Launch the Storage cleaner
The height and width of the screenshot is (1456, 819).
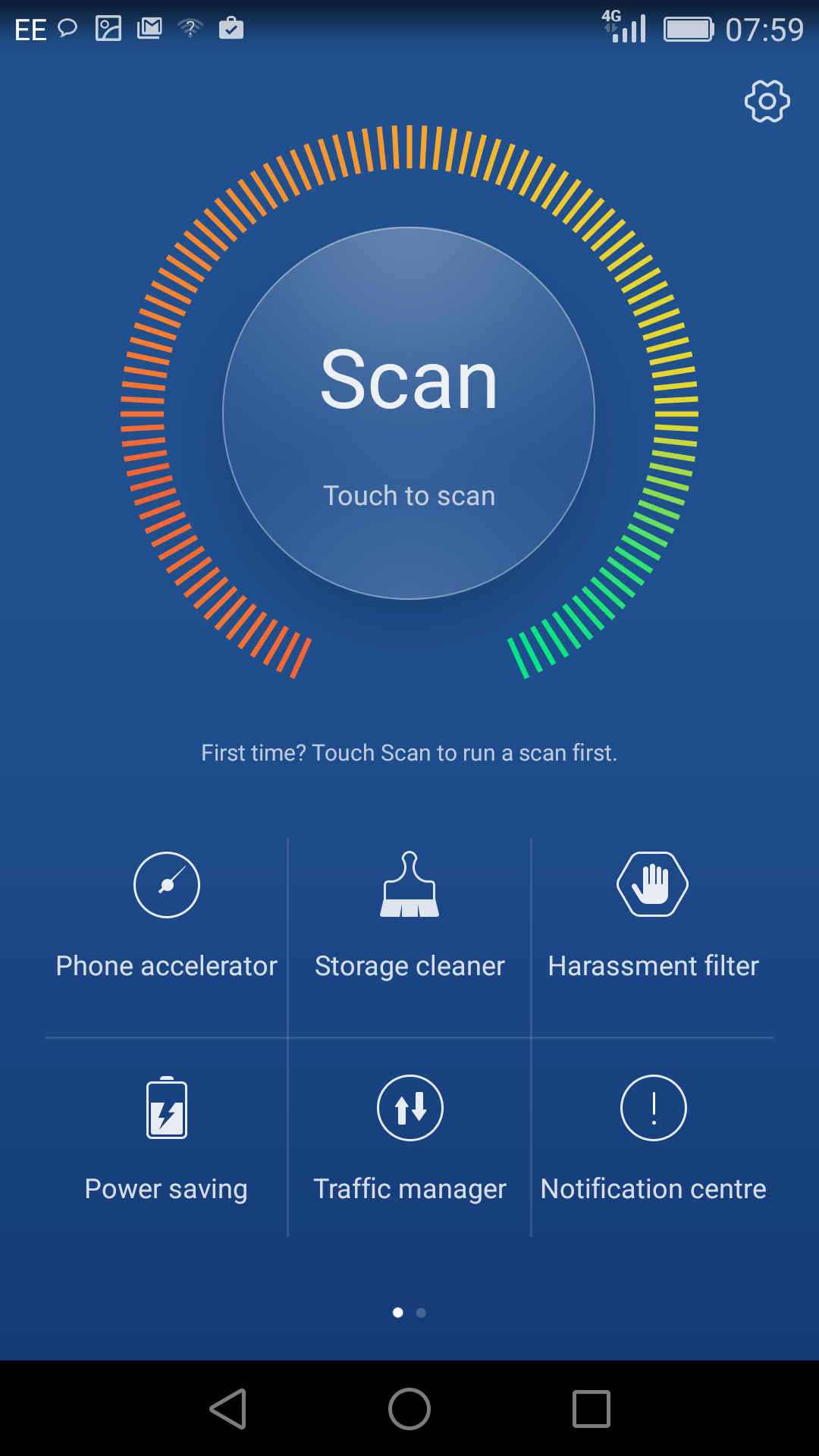coord(409,918)
